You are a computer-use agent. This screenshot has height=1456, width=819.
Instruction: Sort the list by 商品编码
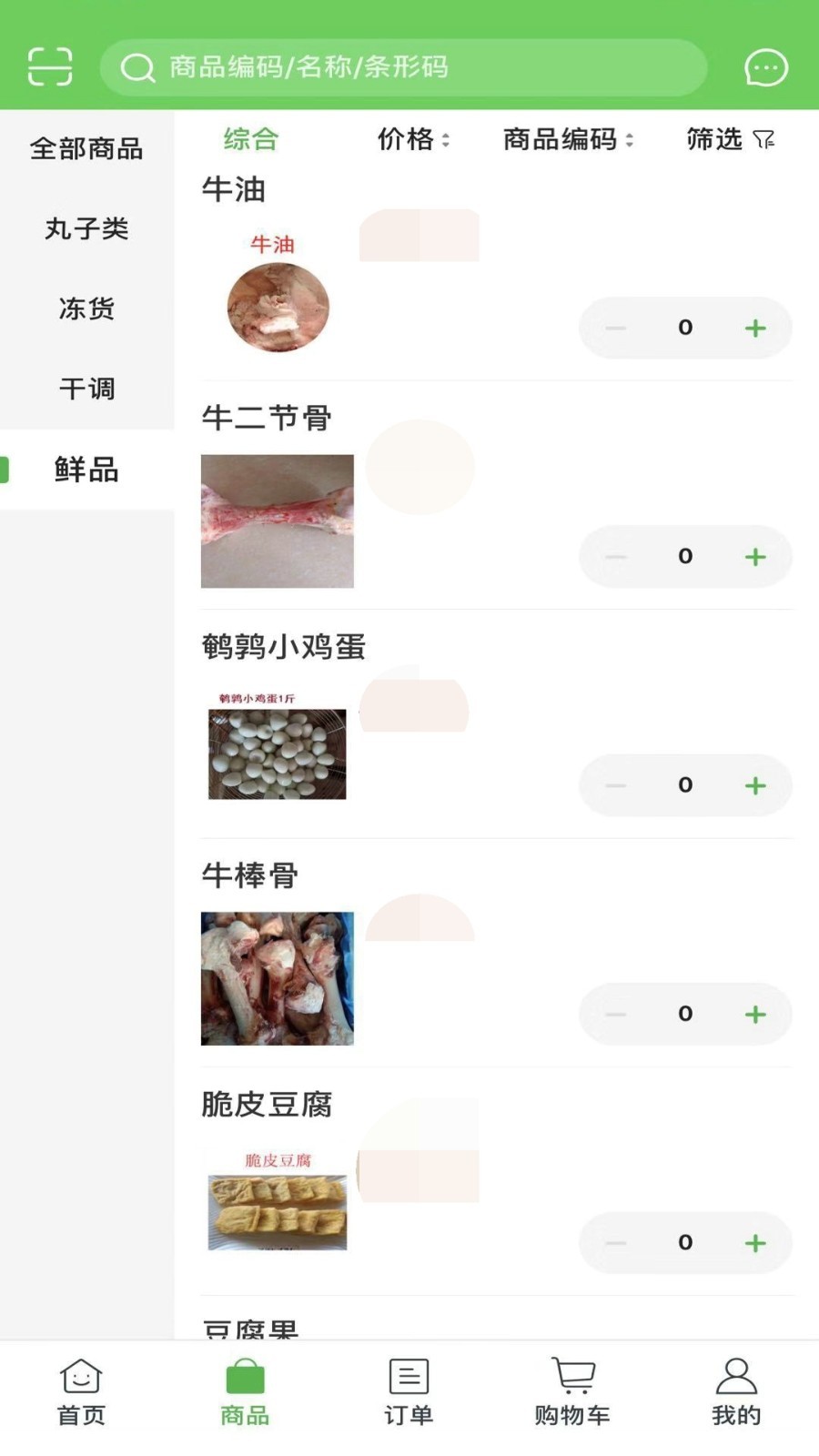568,139
